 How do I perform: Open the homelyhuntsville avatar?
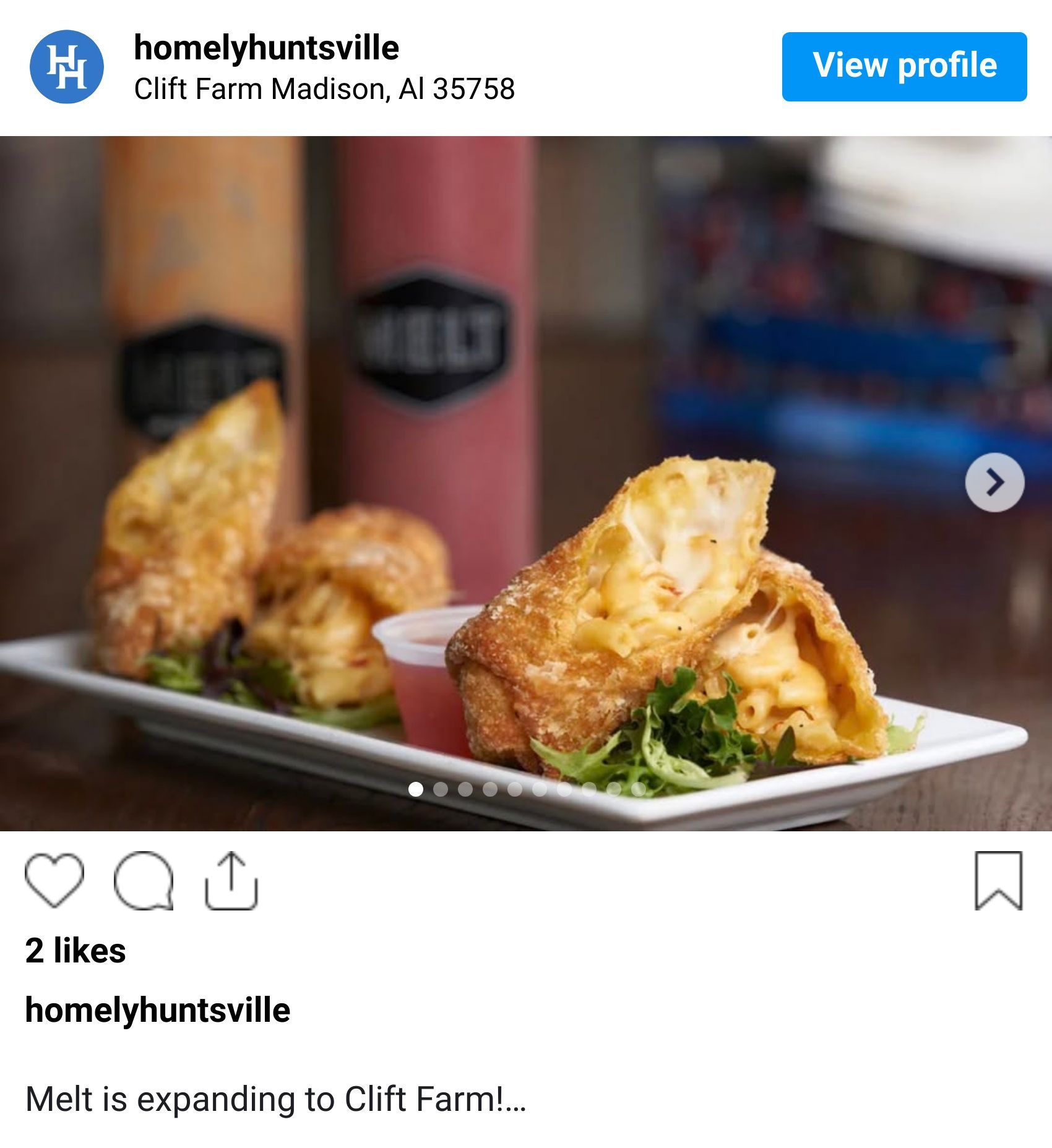[66, 66]
